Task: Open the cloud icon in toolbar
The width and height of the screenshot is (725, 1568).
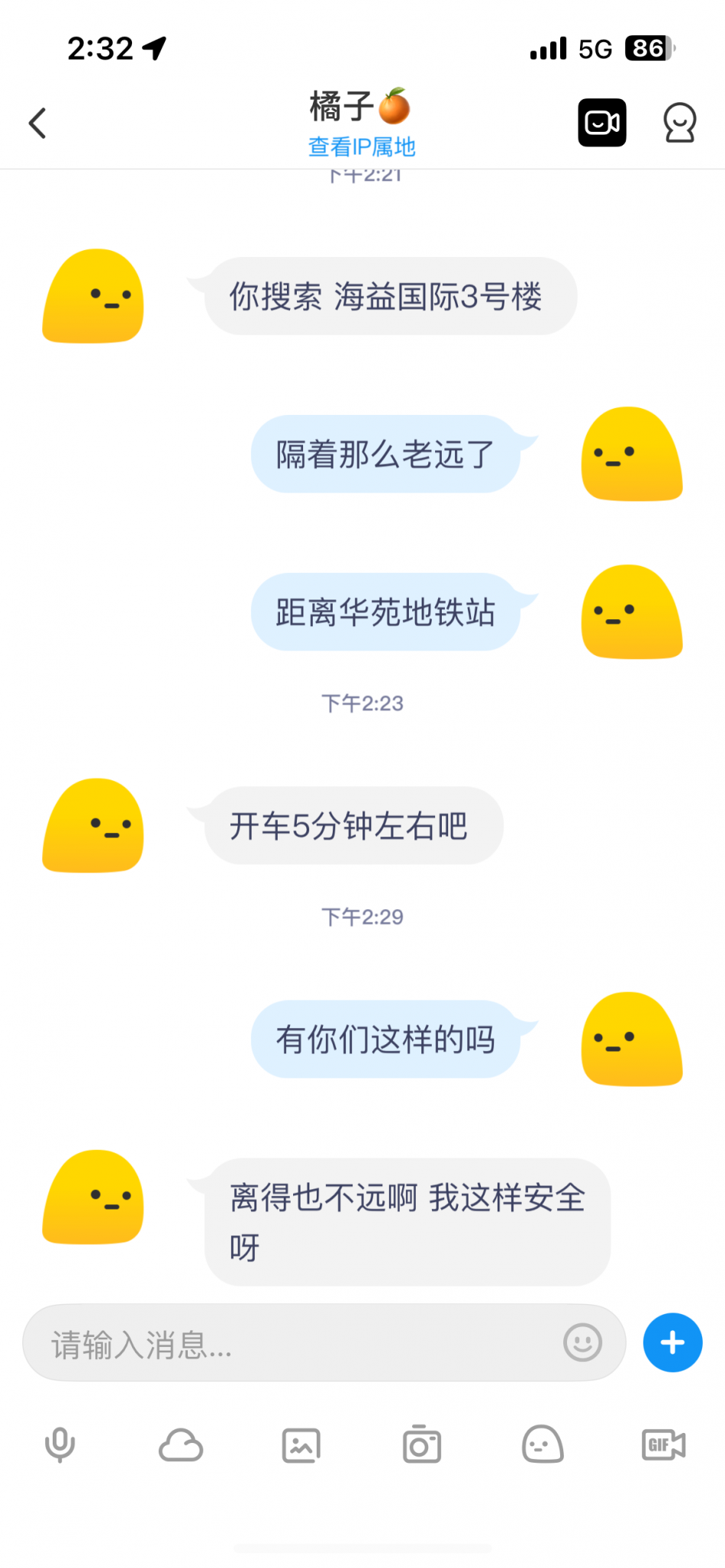Action: tap(181, 1444)
